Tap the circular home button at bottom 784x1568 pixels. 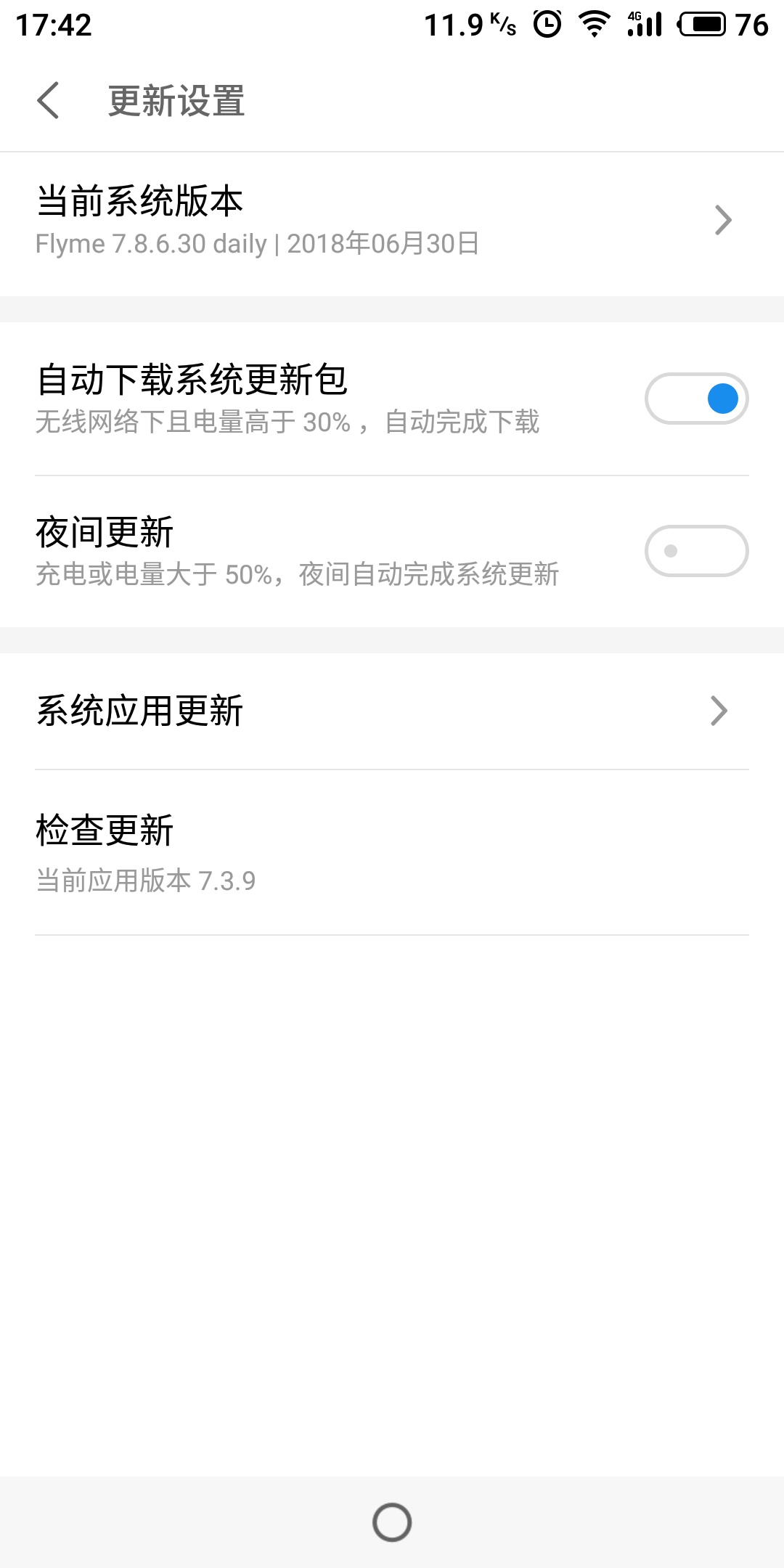392,1522
